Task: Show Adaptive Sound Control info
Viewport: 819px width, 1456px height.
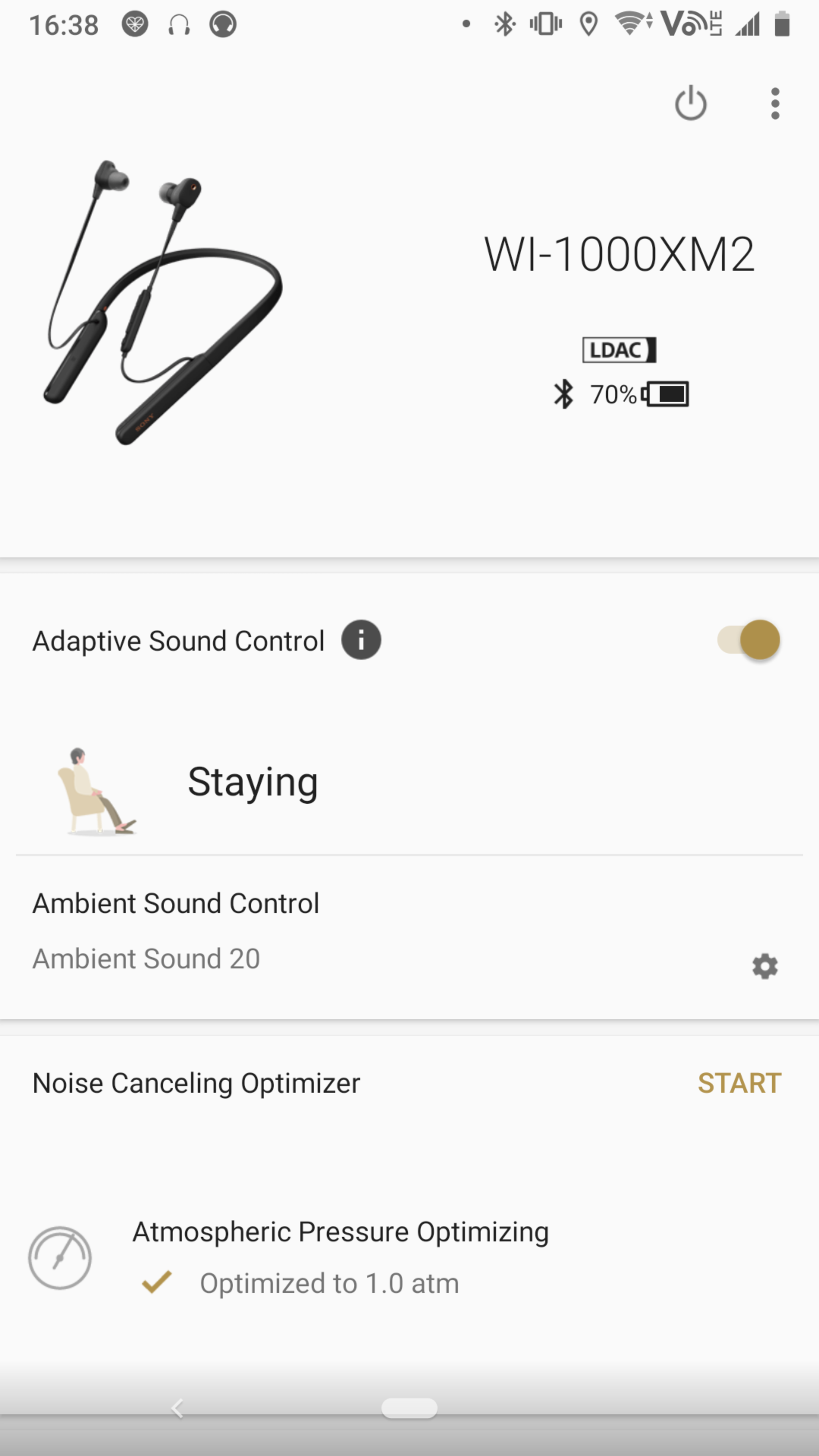Action: click(361, 640)
